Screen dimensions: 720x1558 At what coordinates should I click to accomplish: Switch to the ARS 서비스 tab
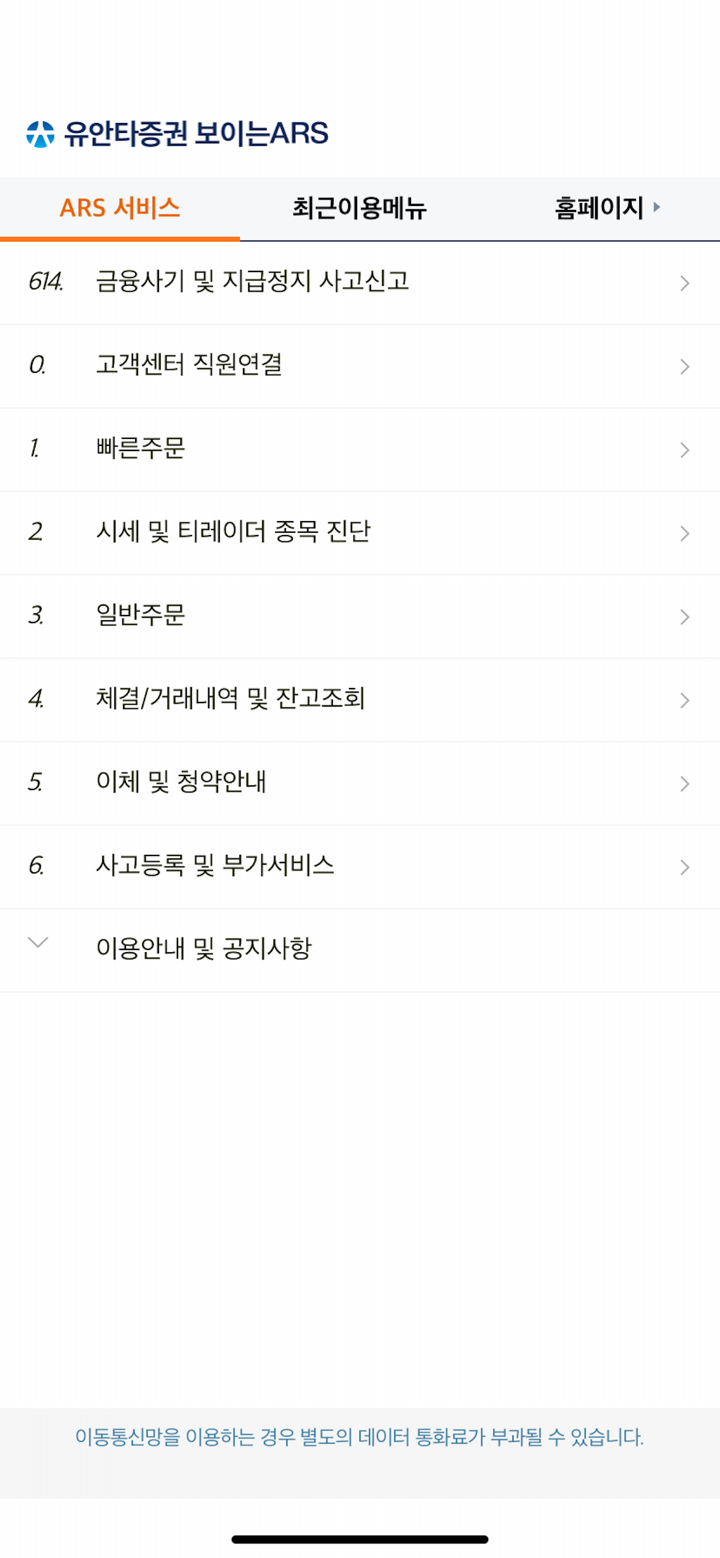tap(120, 208)
